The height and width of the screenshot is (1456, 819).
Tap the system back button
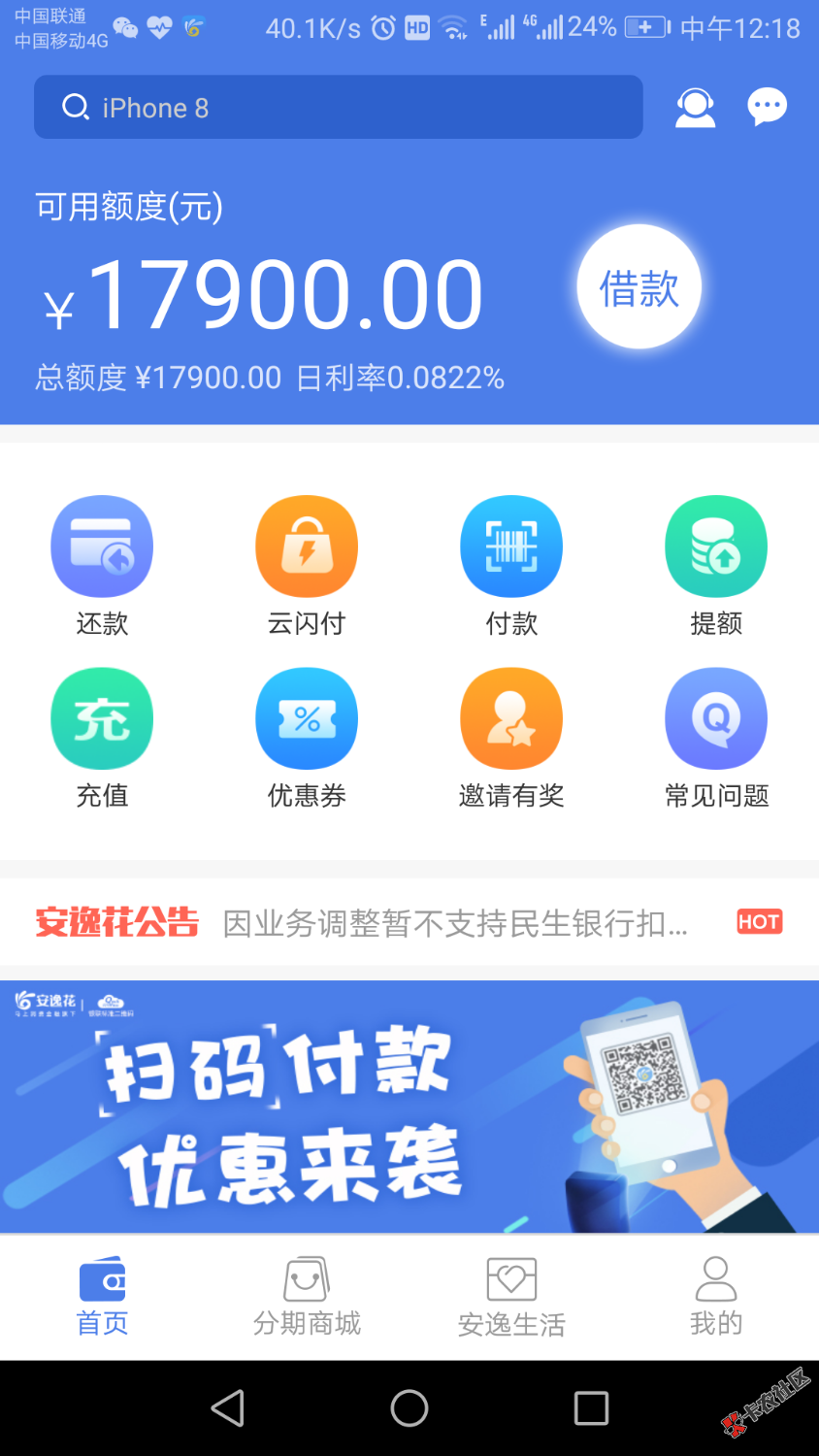pos(228,1408)
